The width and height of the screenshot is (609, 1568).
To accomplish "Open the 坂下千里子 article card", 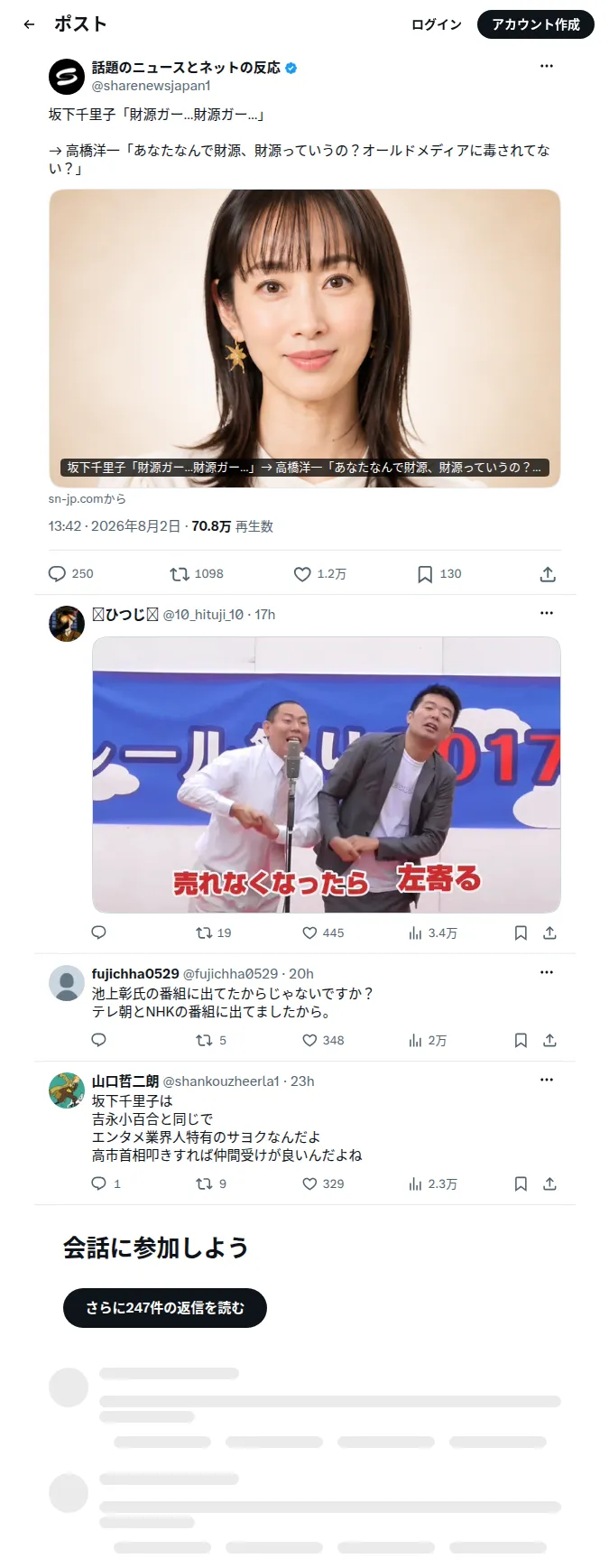I will (x=305, y=339).
